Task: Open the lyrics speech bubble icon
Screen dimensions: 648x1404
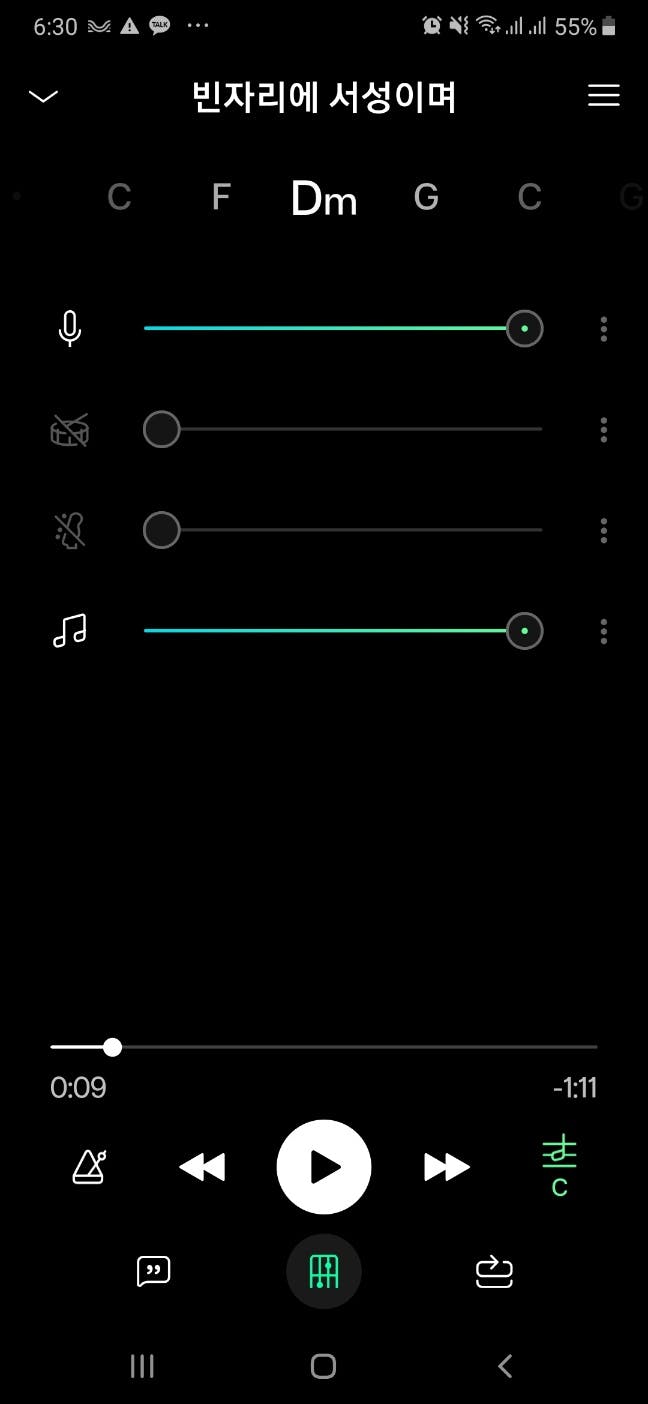Action: [x=153, y=1272]
